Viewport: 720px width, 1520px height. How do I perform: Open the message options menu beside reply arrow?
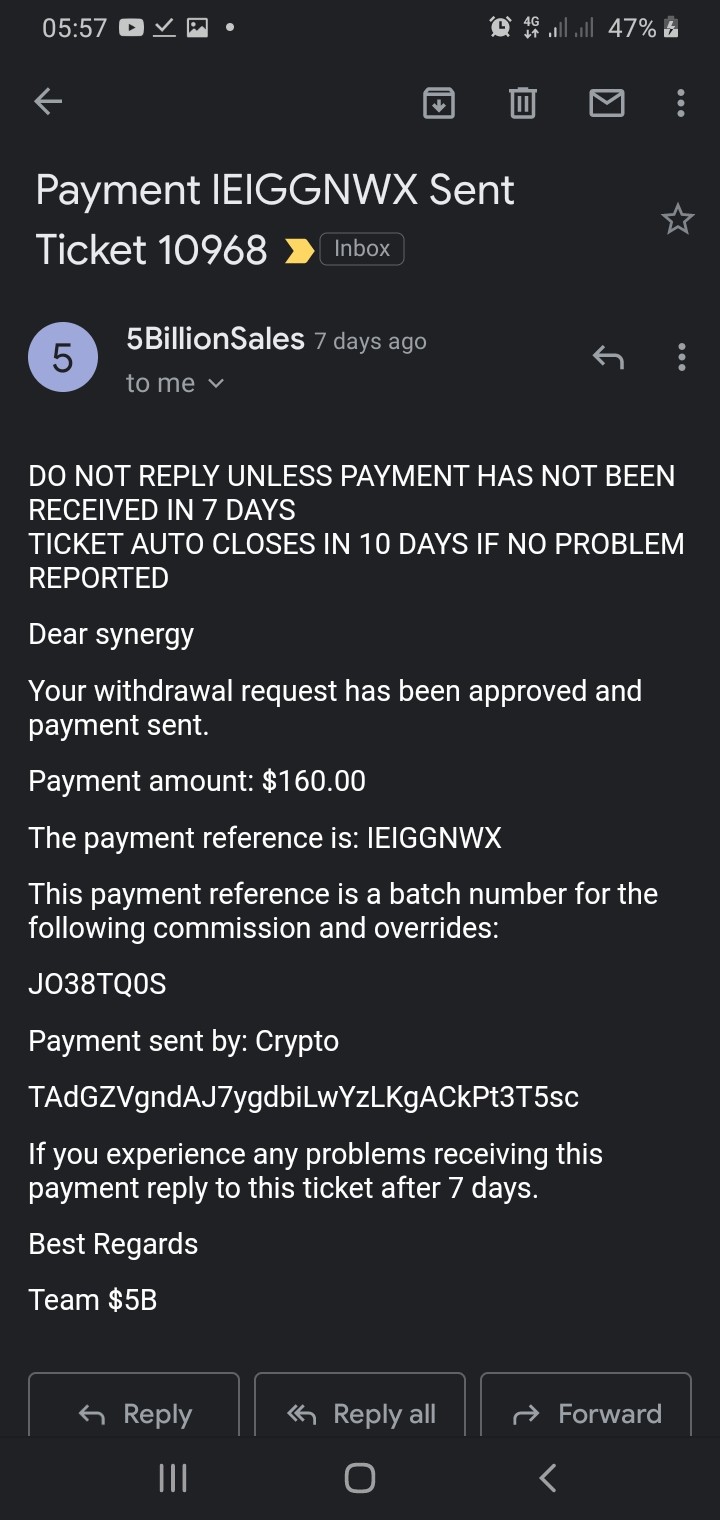coord(681,357)
